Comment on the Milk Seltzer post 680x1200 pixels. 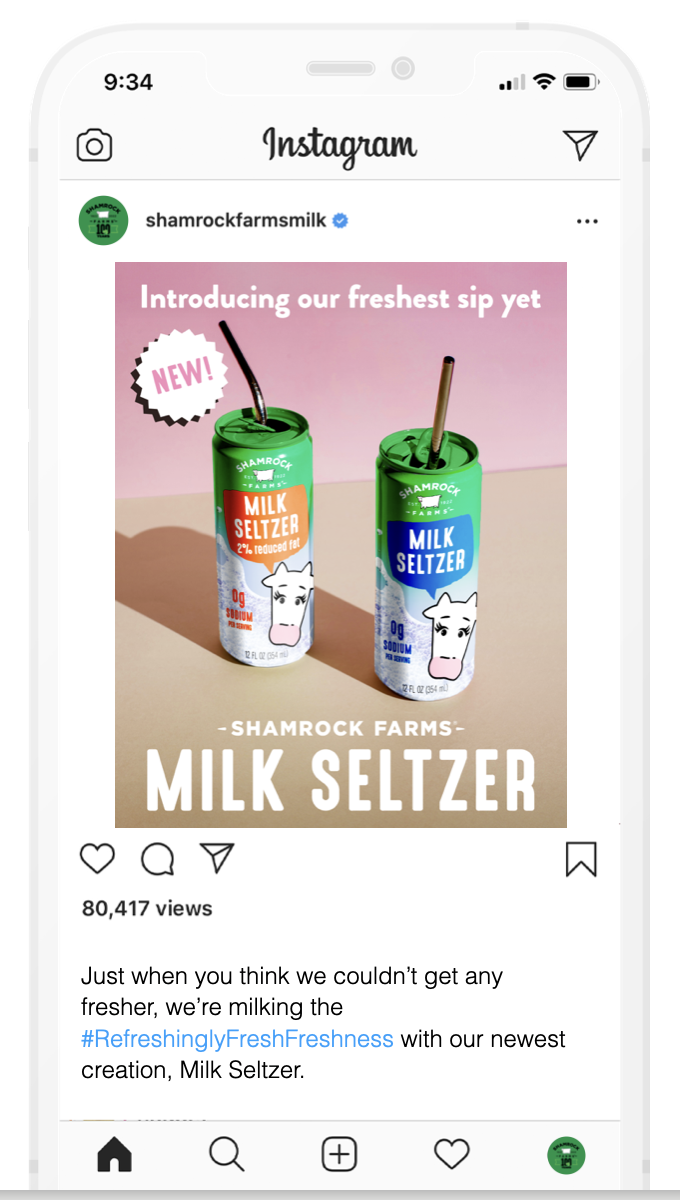(157, 859)
